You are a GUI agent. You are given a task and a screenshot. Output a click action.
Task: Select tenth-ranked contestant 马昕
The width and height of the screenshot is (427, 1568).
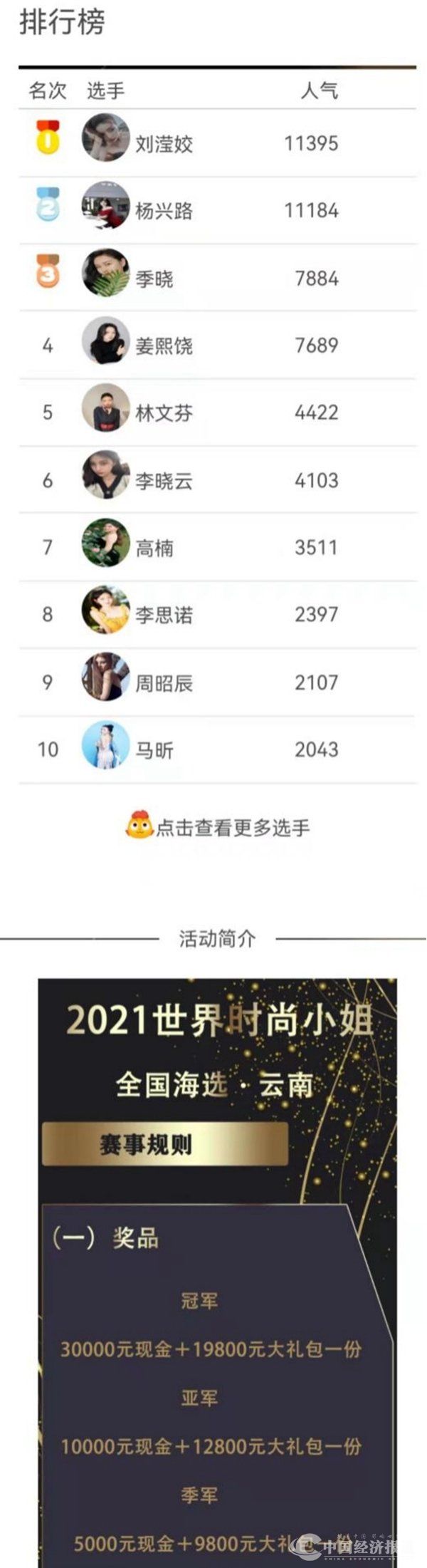[154, 749]
